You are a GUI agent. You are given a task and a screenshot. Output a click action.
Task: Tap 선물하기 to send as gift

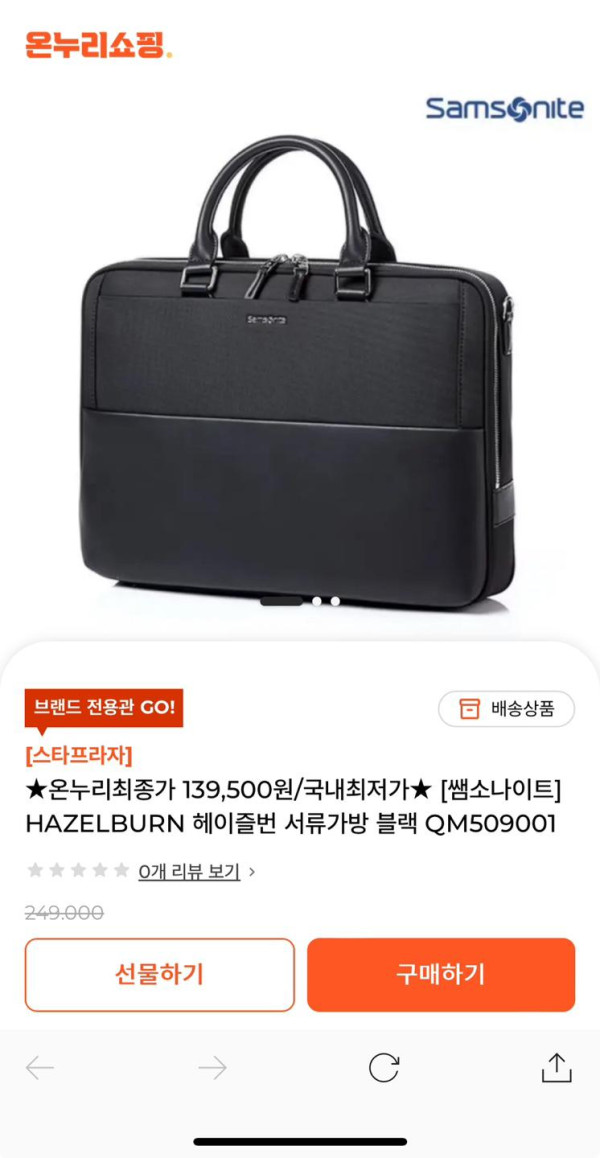point(160,974)
